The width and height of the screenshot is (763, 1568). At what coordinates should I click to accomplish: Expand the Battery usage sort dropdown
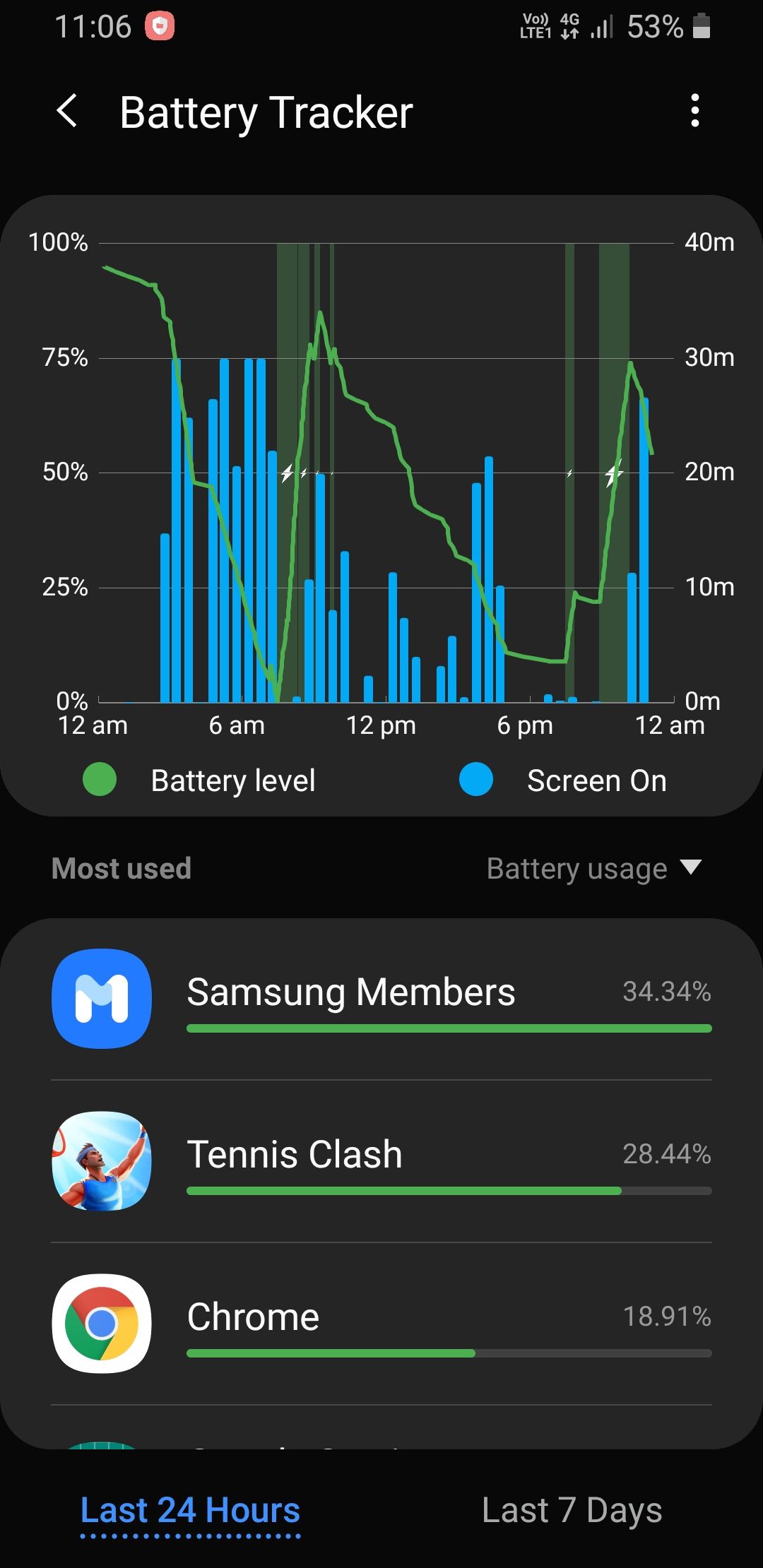point(593,868)
